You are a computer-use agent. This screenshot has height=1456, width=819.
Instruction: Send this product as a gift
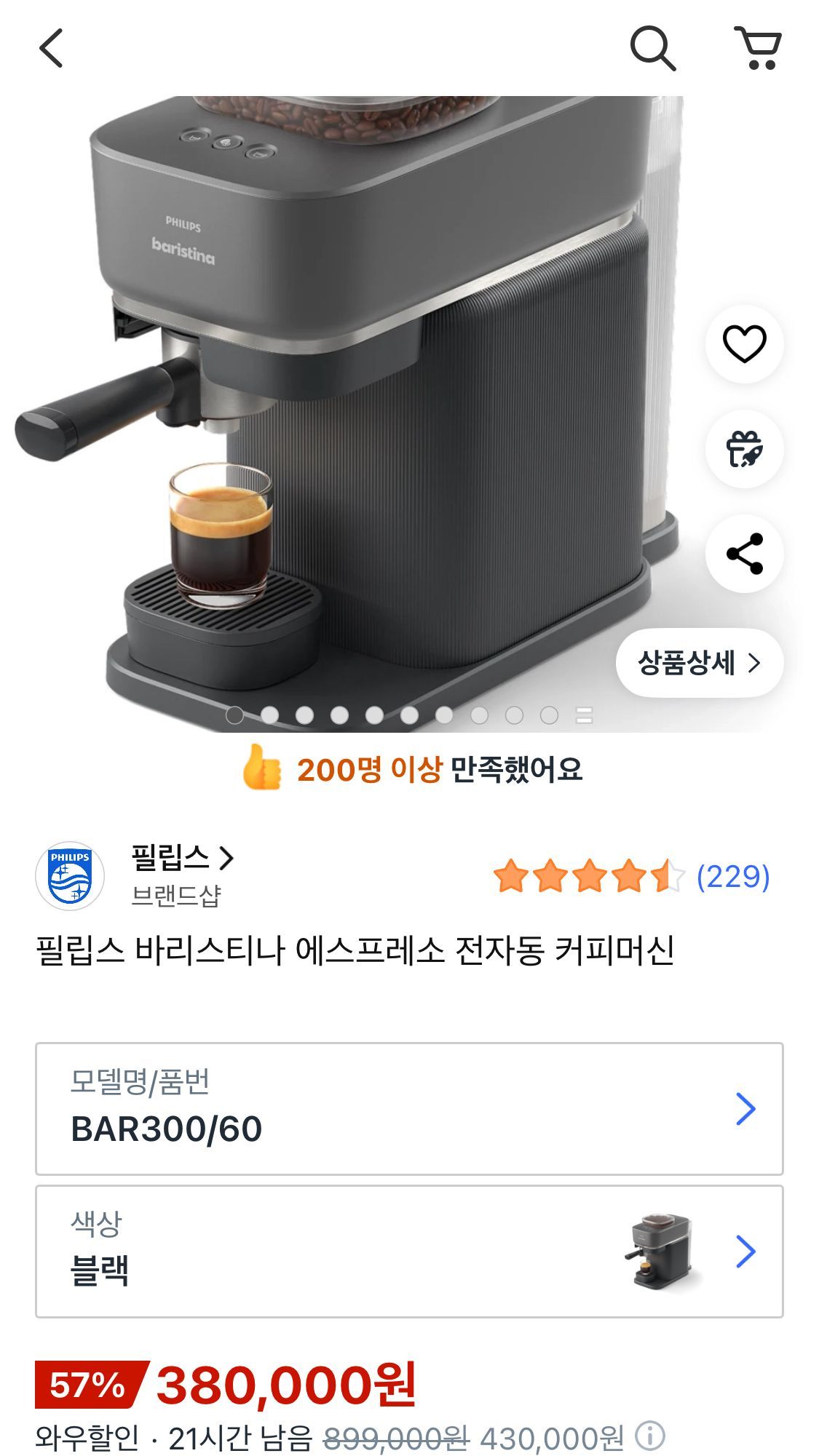[744, 449]
